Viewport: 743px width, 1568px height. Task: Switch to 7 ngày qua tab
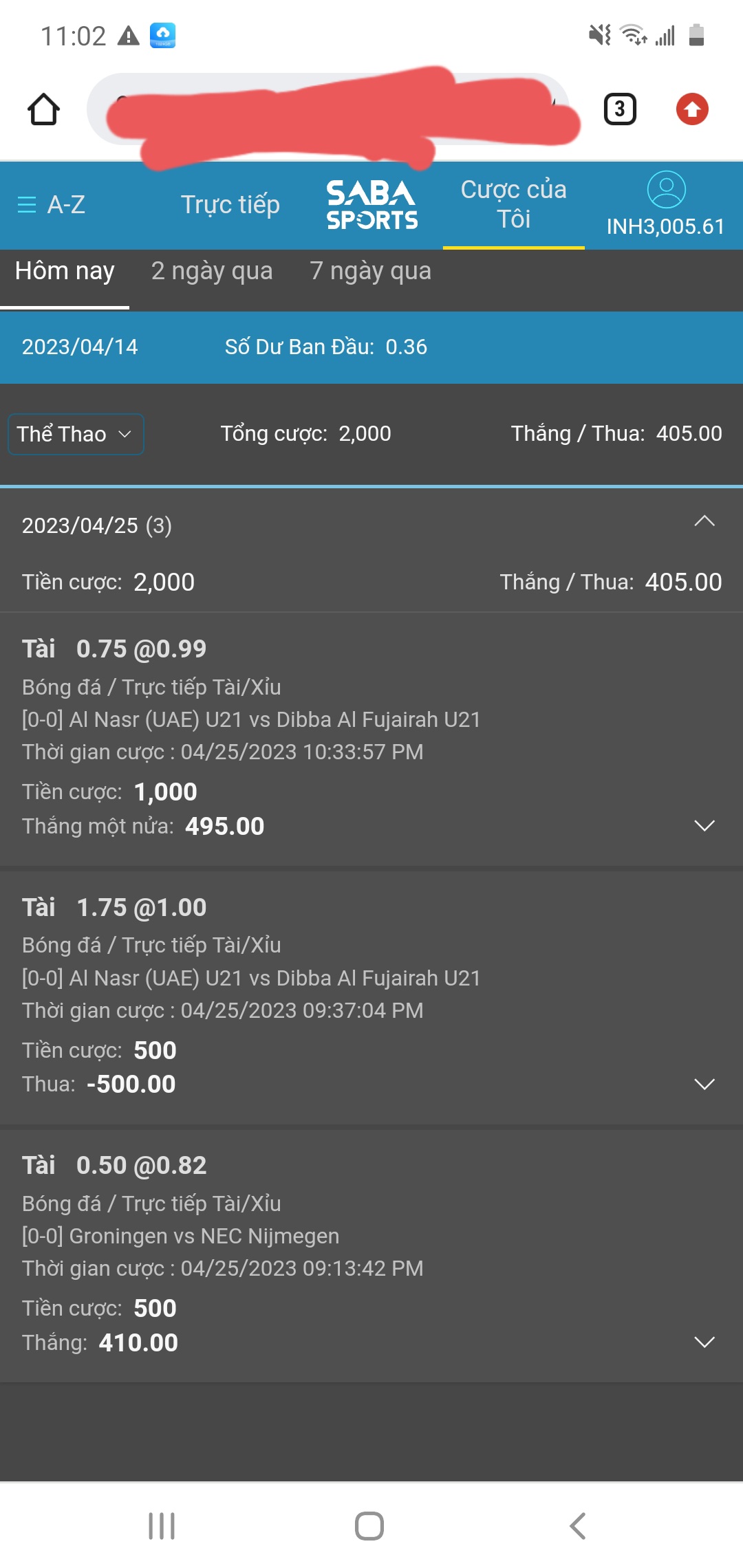coord(370,272)
